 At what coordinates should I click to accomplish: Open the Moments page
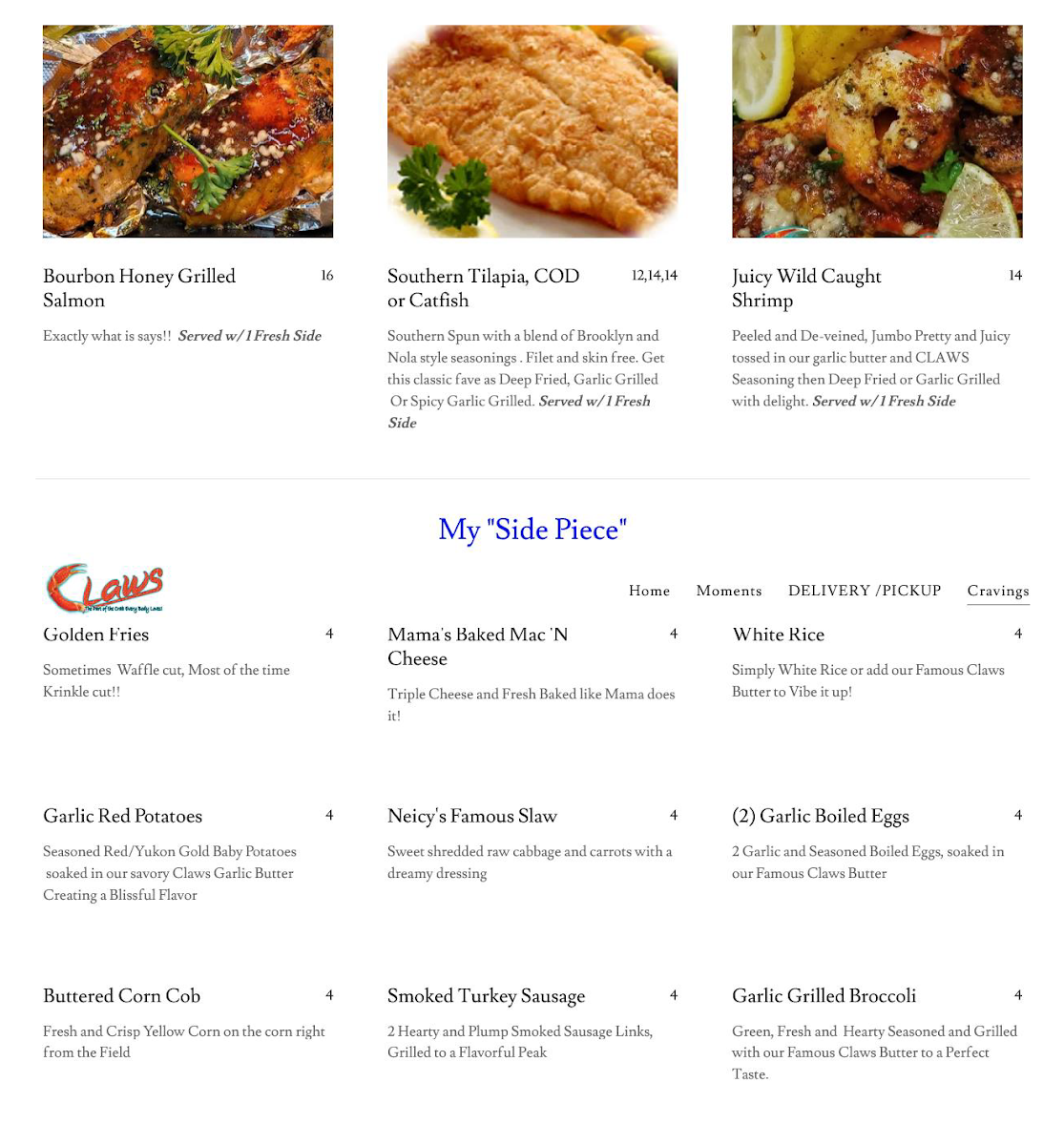point(729,591)
